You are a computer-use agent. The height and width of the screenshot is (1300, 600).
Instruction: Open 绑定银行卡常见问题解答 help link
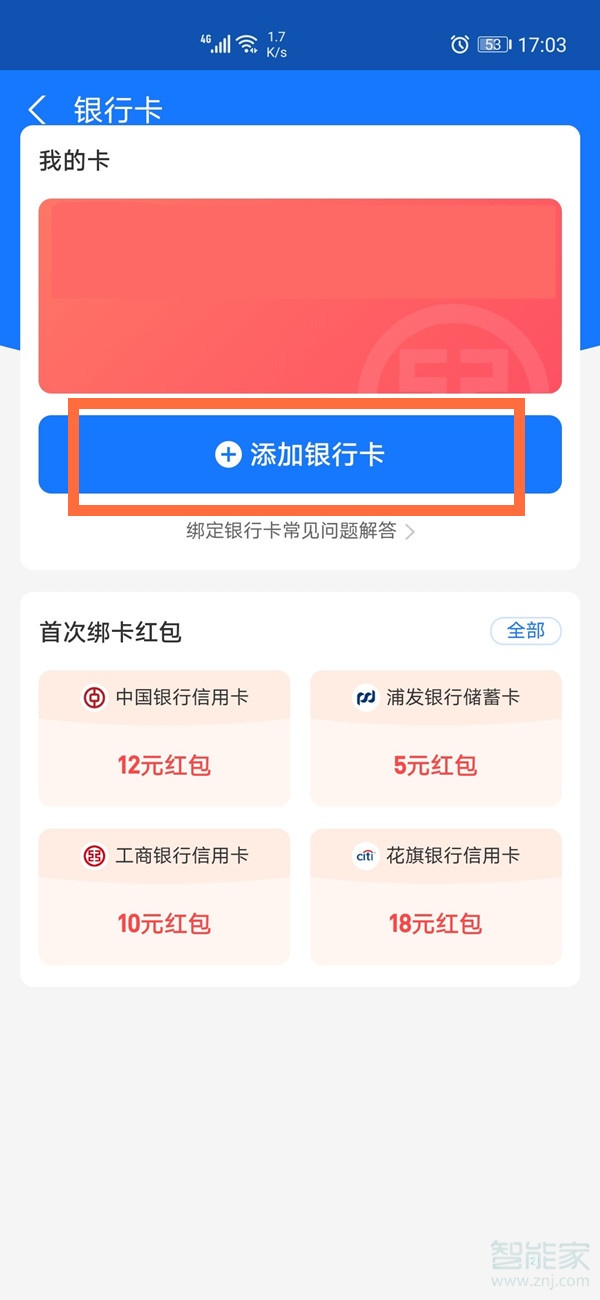click(300, 531)
